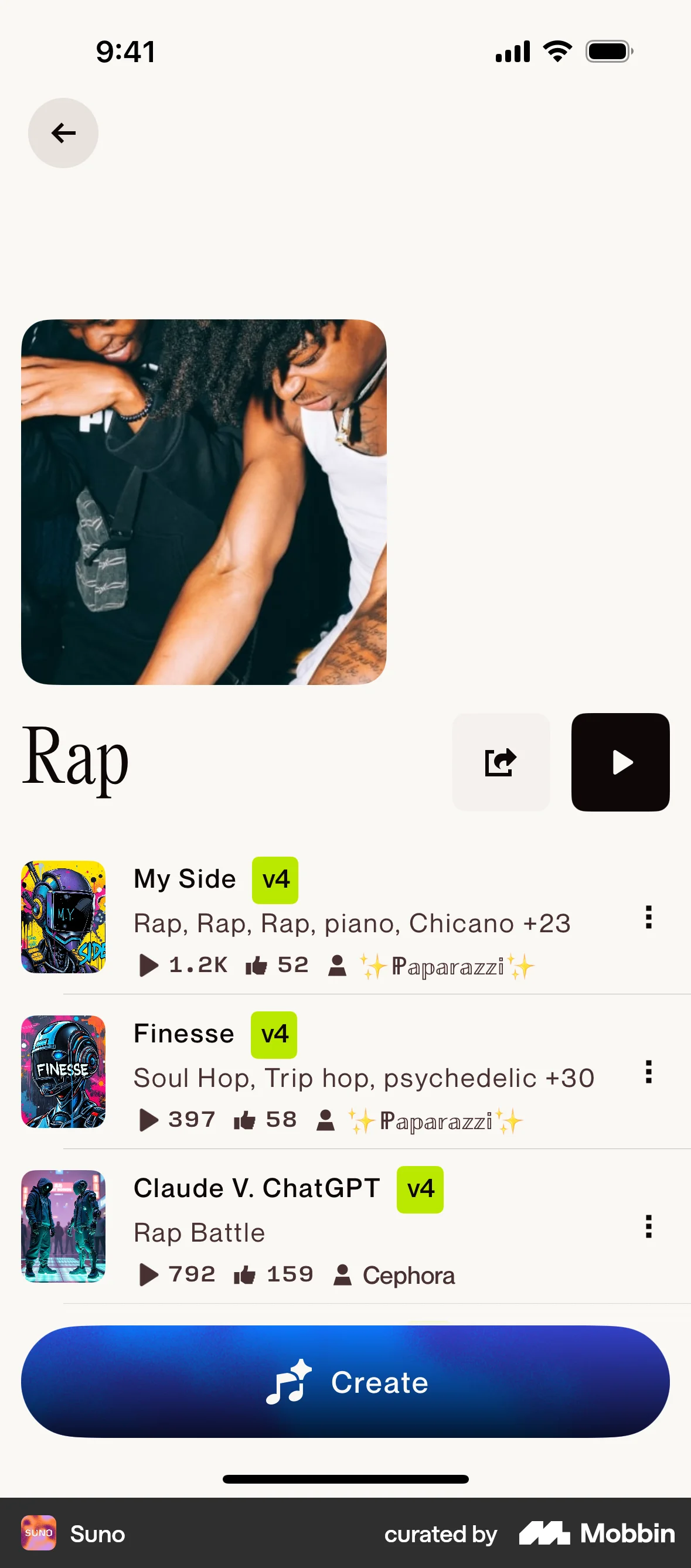Open more options for My Side
Image resolution: width=691 pixels, height=1568 pixels.
[x=648, y=918]
